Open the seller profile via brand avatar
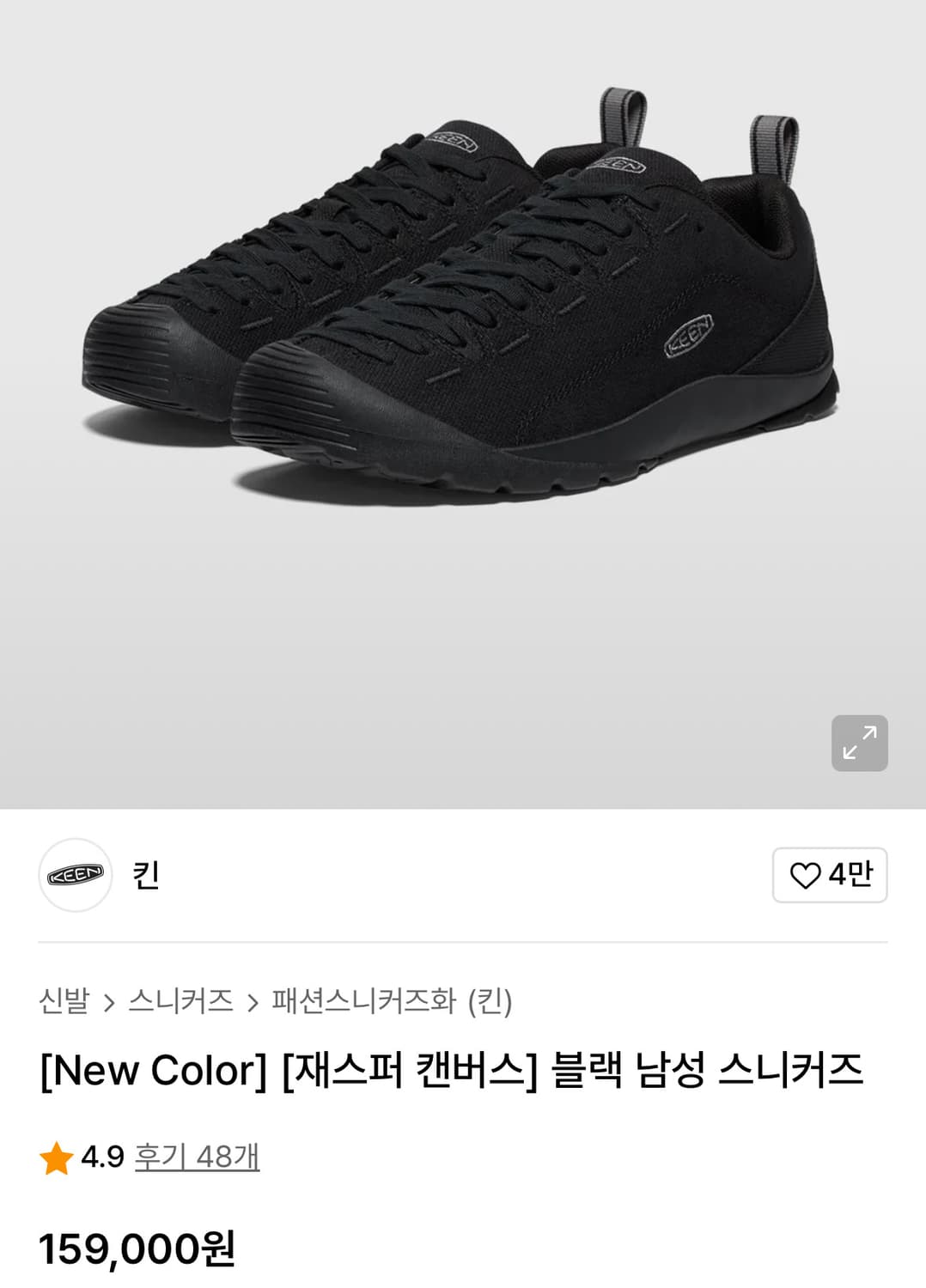The image size is (926, 1288). pos(76,874)
